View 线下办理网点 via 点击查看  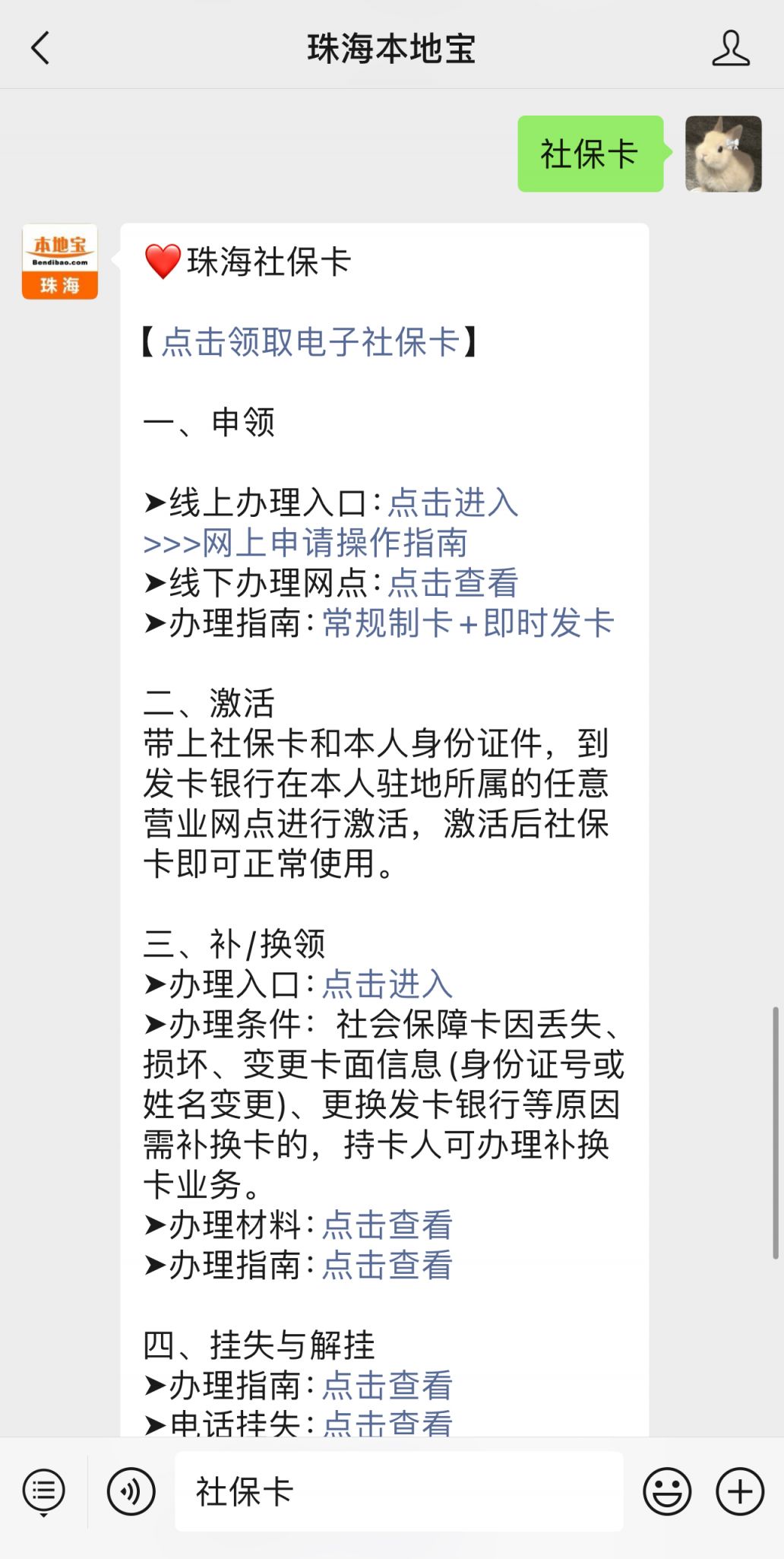tap(453, 583)
